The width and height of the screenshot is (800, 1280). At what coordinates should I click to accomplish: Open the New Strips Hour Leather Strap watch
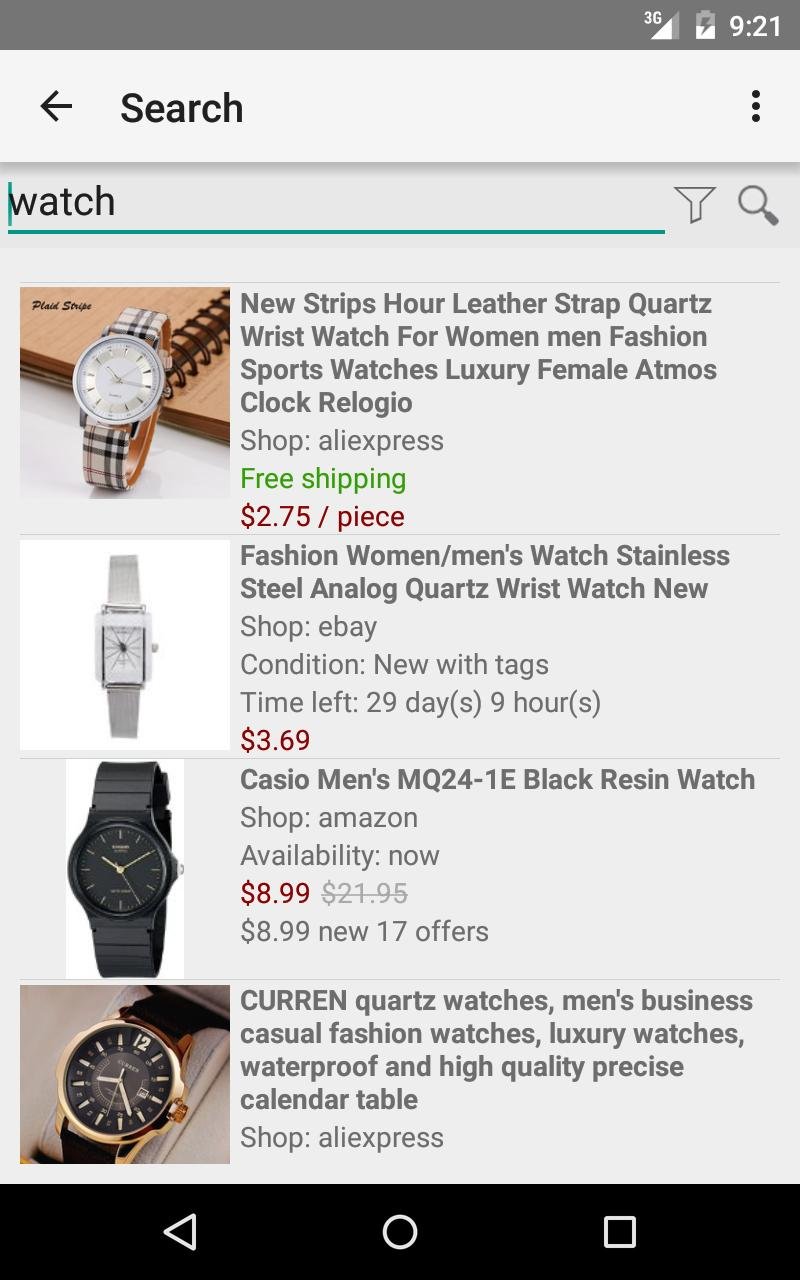pos(478,353)
